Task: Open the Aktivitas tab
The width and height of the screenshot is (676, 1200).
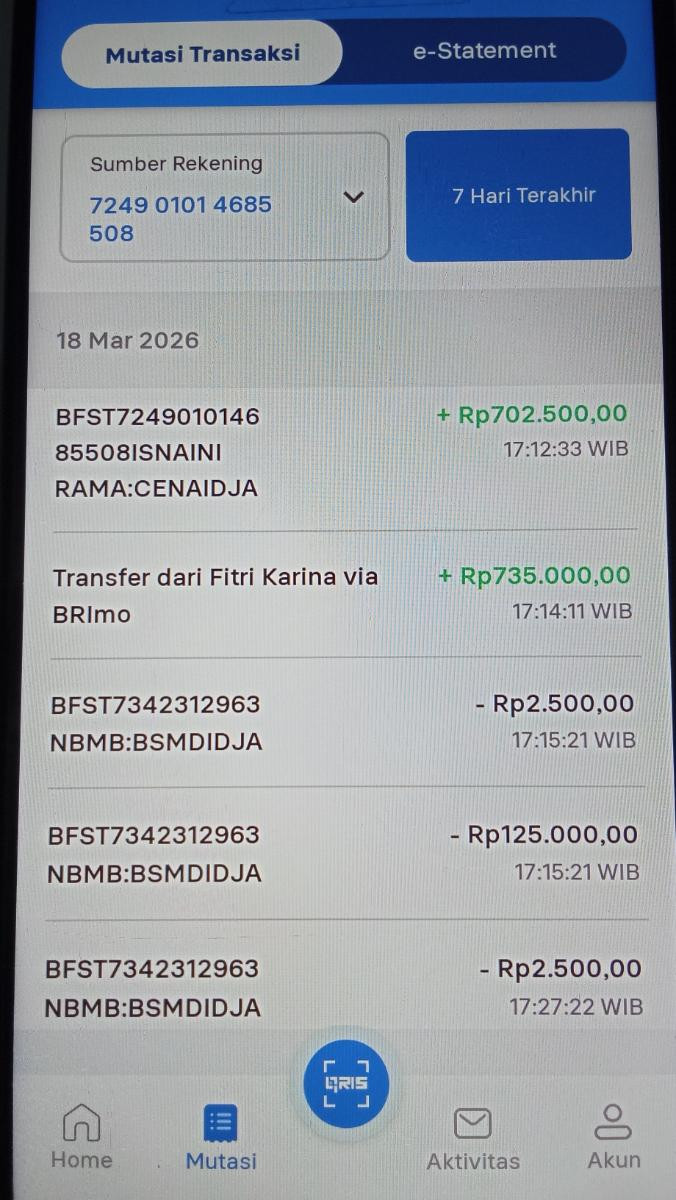Action: (x=473, y=1137)
